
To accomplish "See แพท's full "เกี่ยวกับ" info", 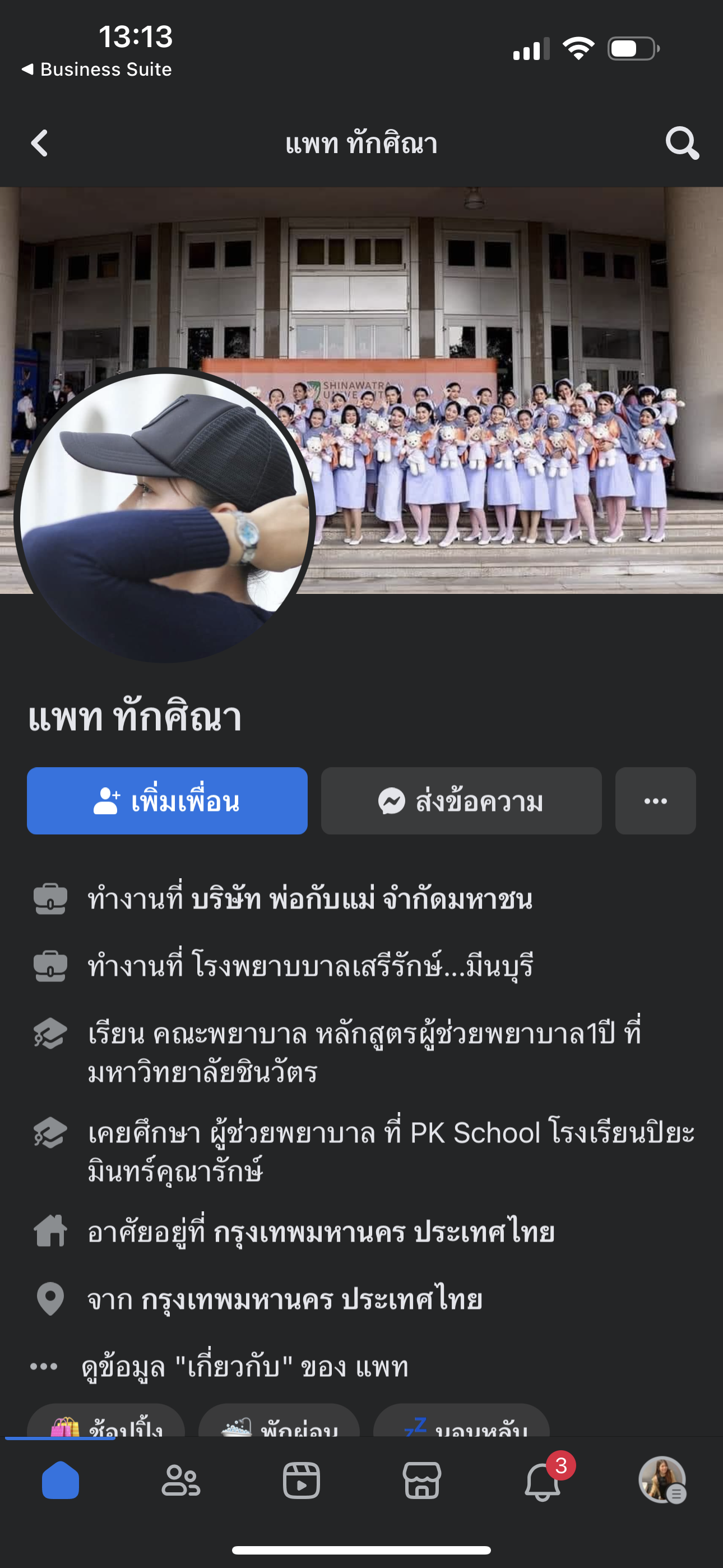I will point(245,1367).
